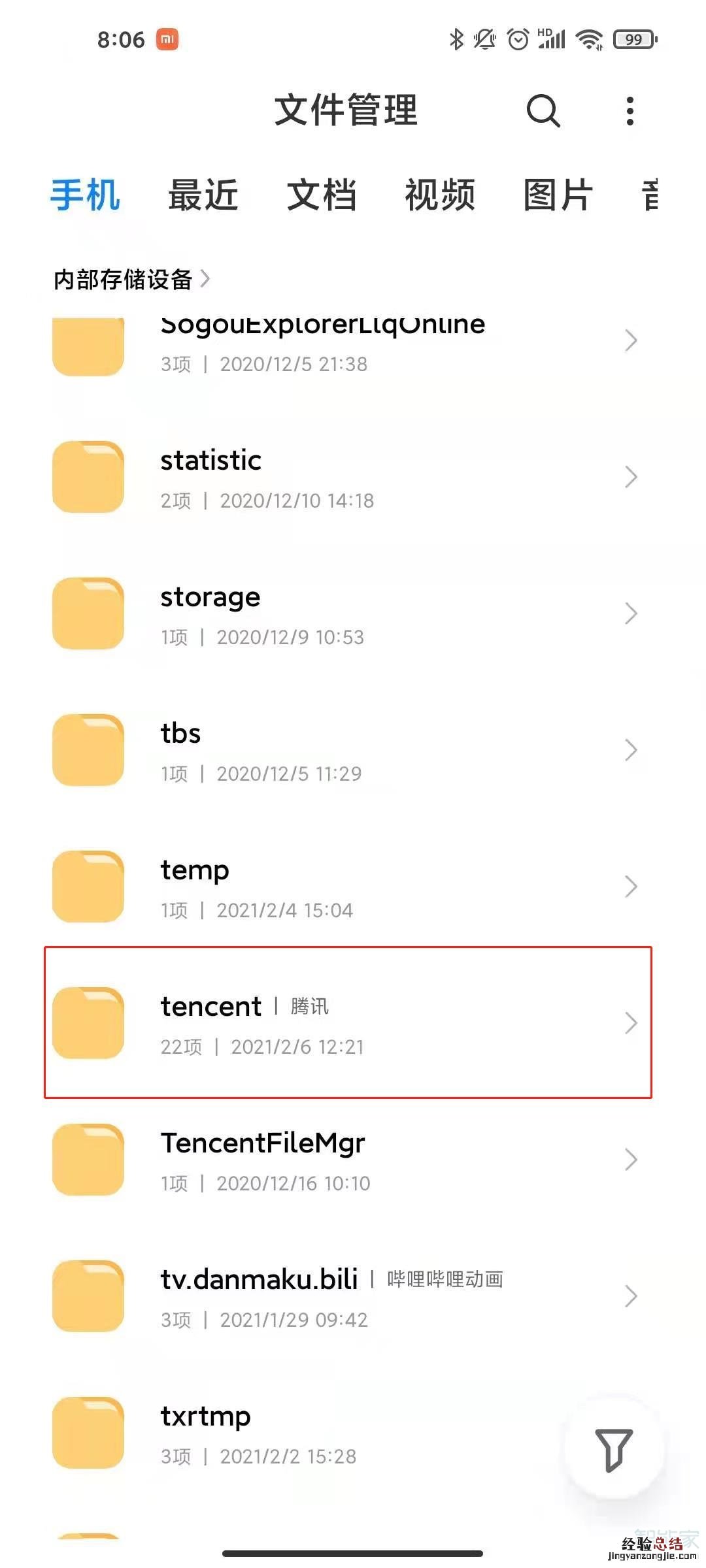Open the three-dot overflow menu
The image size is (706, 1568).
pyautogui.click(x=630, y=111)
